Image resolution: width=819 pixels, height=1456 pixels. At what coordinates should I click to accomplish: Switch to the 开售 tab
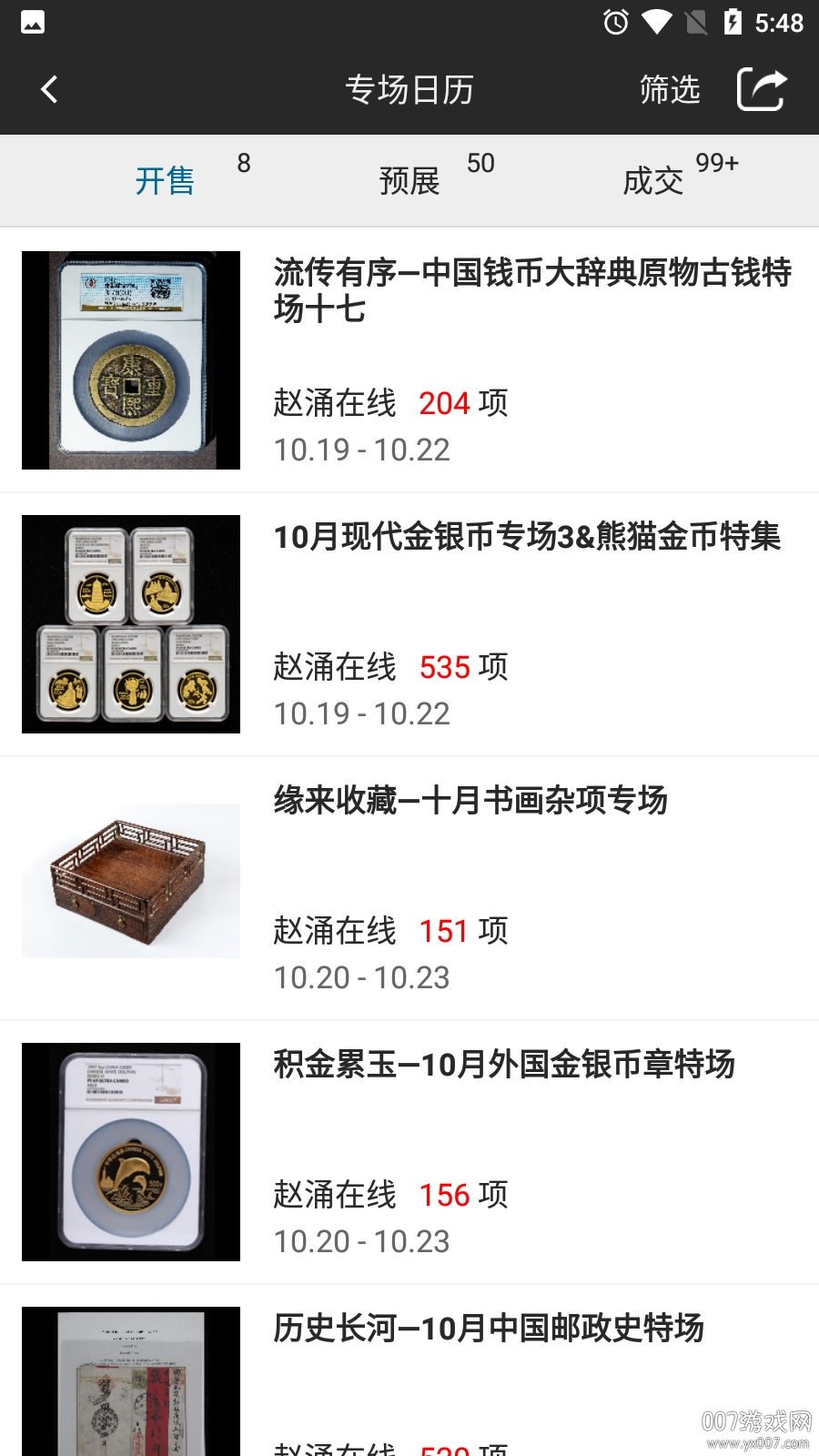165,180
